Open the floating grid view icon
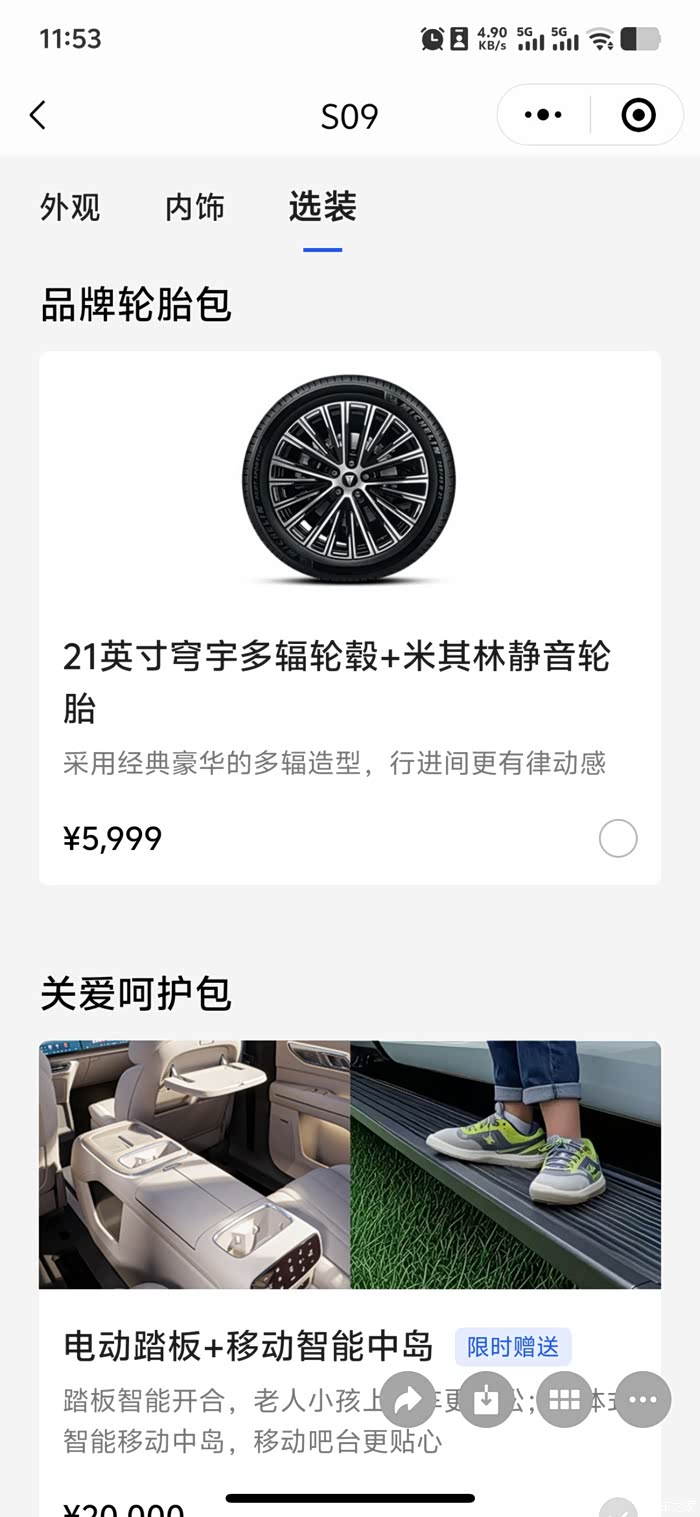The height and width of the screenshot is (1517, 700). coord(564,1399)
